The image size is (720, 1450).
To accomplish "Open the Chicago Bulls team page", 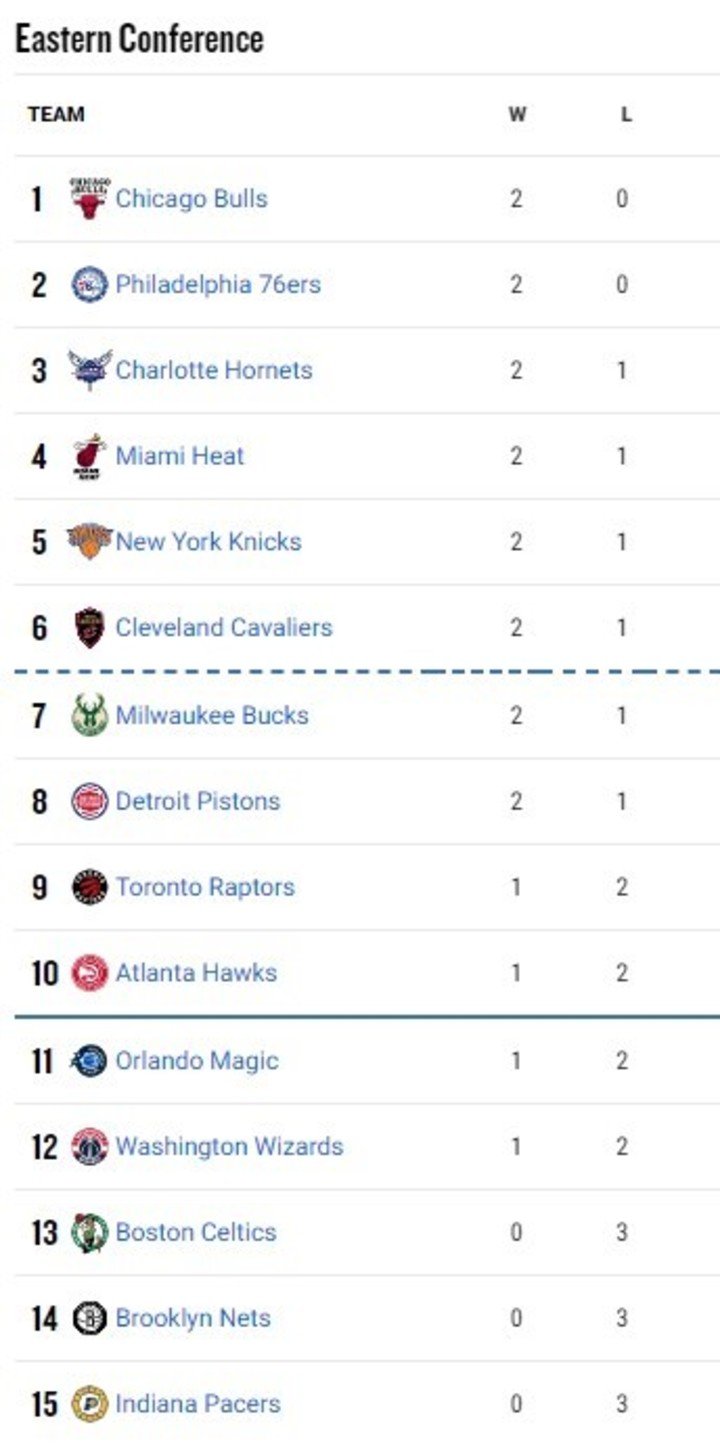I will pyautogui.click(x=191, y=198).
